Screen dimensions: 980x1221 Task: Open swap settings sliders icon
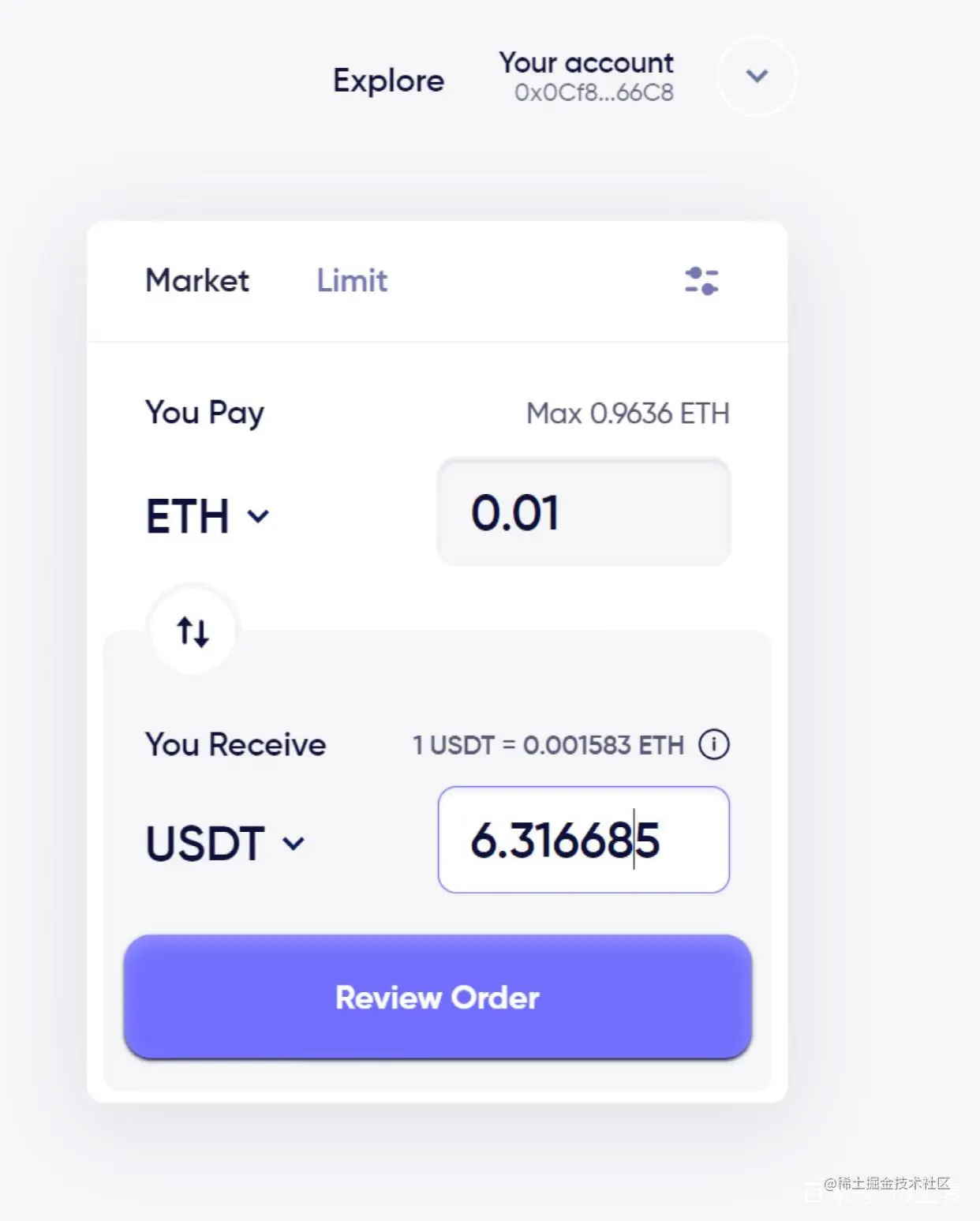[x=701, y=281]
